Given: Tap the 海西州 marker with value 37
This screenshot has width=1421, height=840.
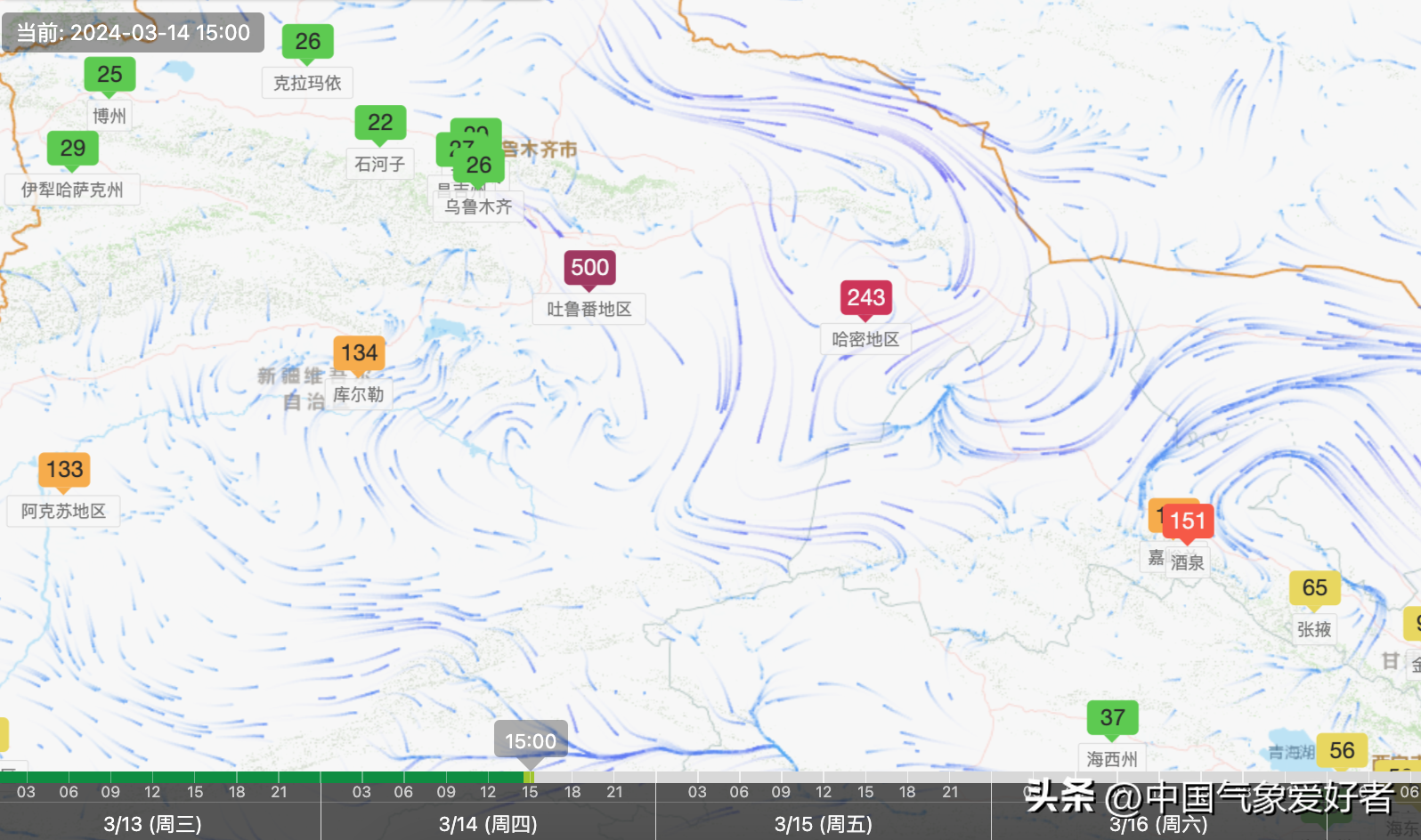Looking at the screenshot, I should [x=1112, y=718].
